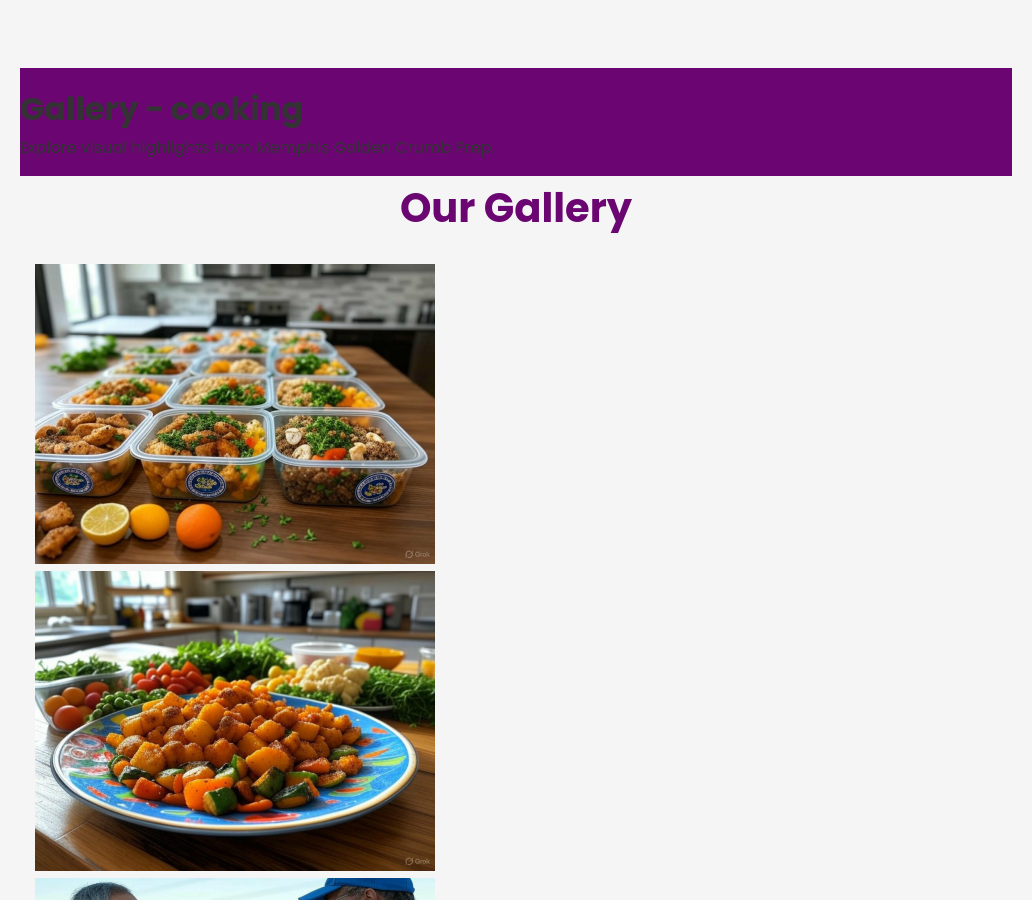View the spiced vegetable plate photo

(235, 720)
